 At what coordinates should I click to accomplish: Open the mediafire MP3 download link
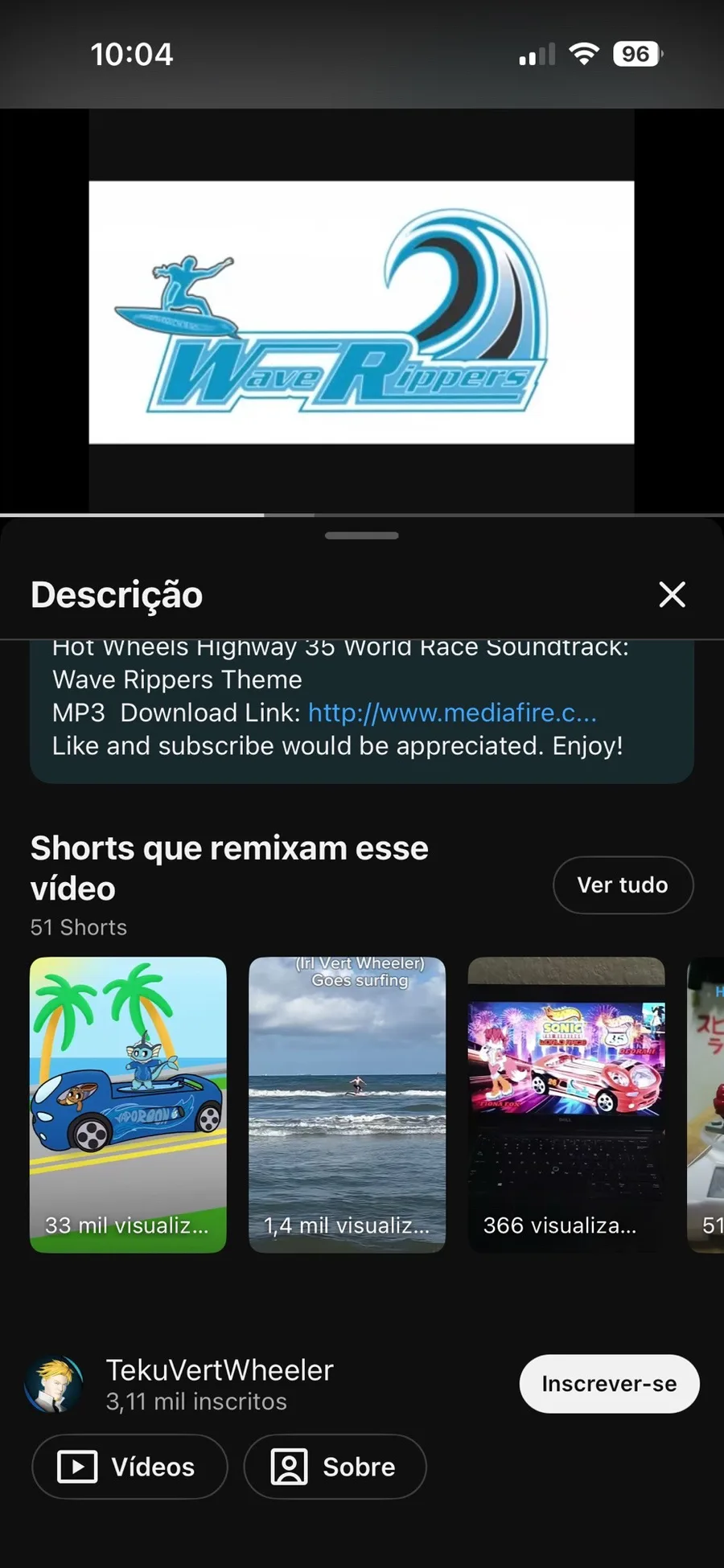click(x=452, y=713)
